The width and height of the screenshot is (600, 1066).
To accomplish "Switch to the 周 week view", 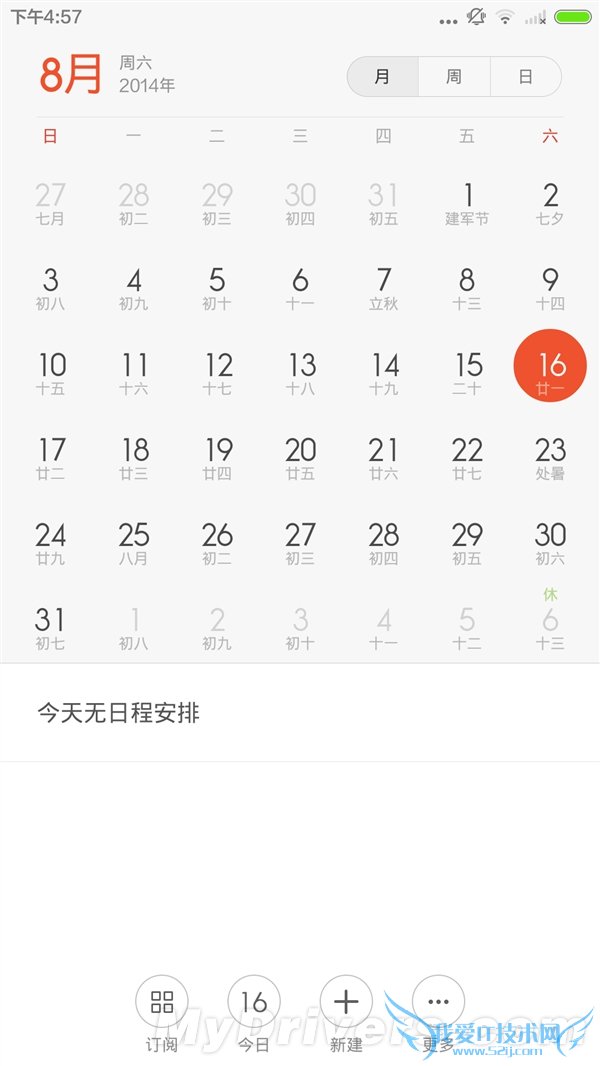I will point(454,77).
